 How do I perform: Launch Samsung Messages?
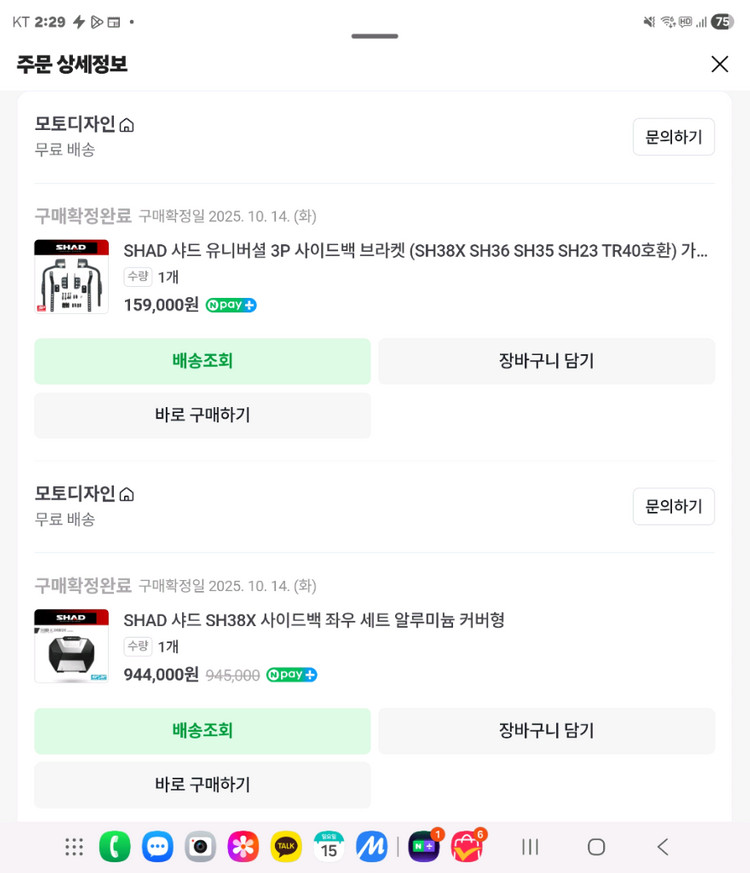157,846
